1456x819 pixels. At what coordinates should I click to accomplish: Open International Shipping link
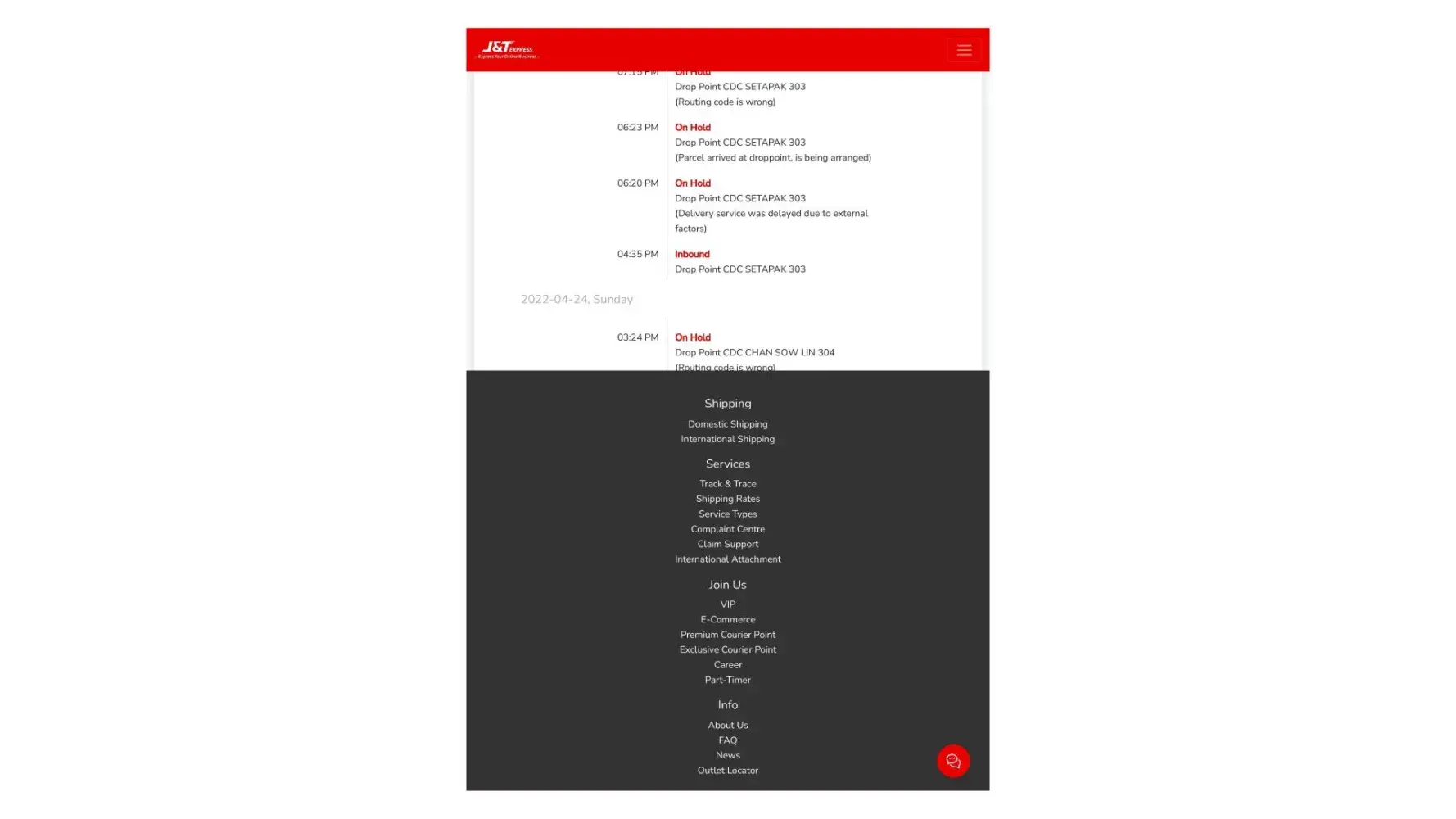(x=727, y=439)
